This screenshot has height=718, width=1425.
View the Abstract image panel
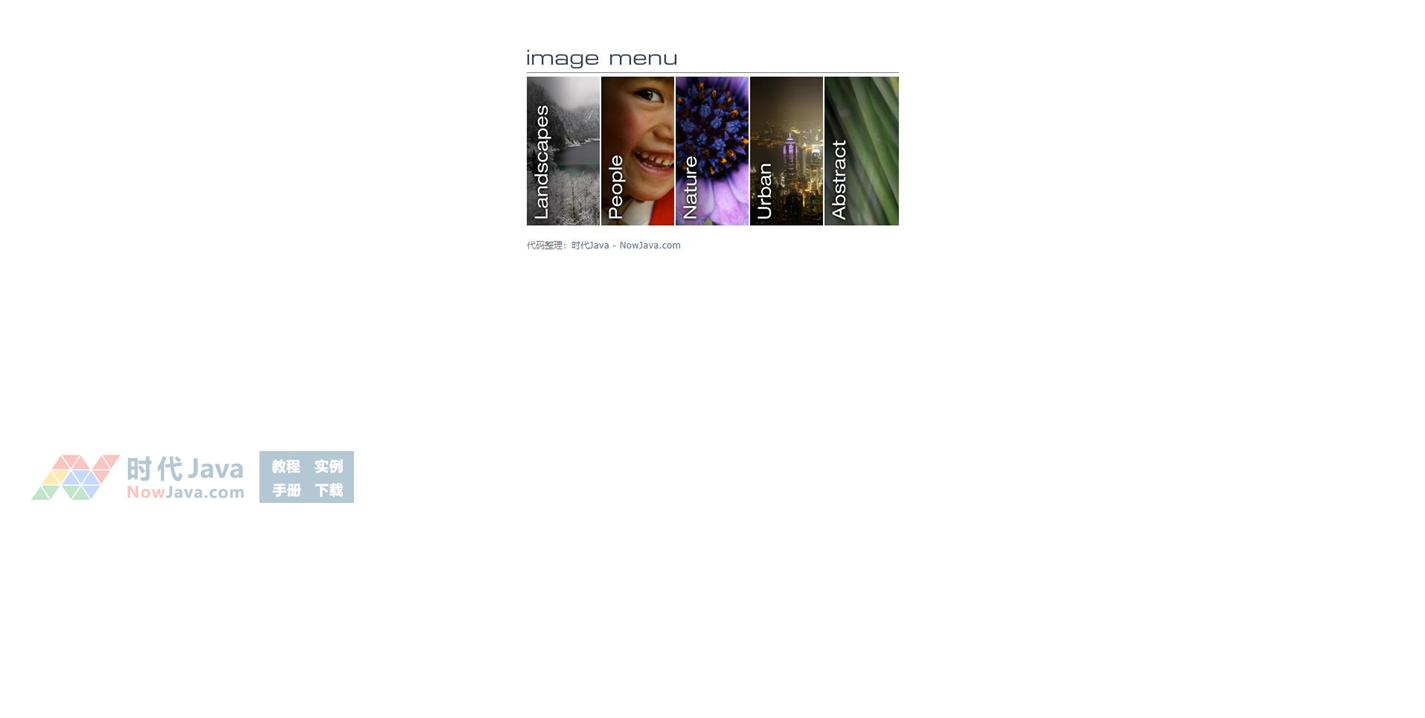pos(861,151)
